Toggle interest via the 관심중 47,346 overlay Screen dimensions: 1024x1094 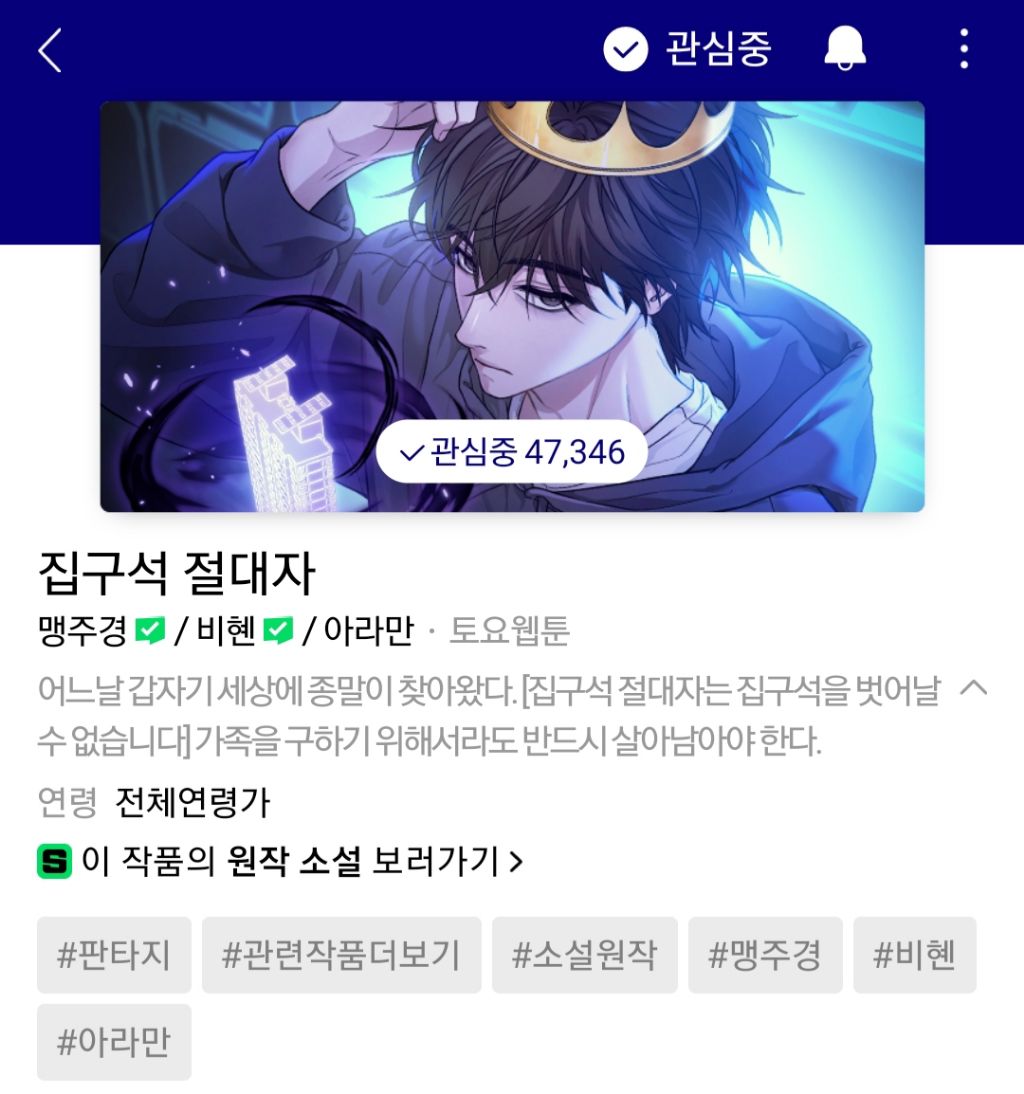[x=512, y=452]
